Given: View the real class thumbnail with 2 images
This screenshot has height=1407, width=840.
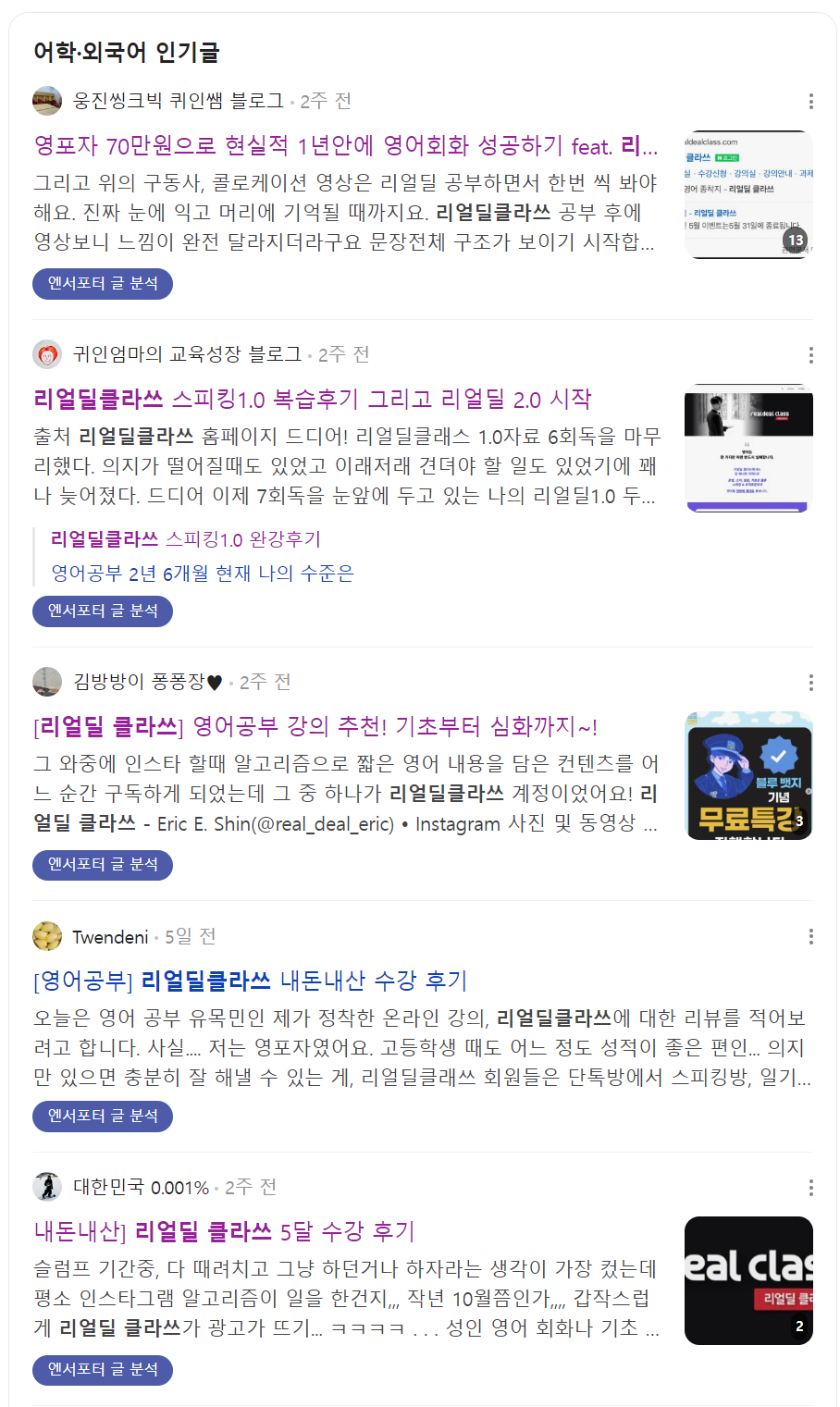Looking at the screenshot, I should (748, 1280).
